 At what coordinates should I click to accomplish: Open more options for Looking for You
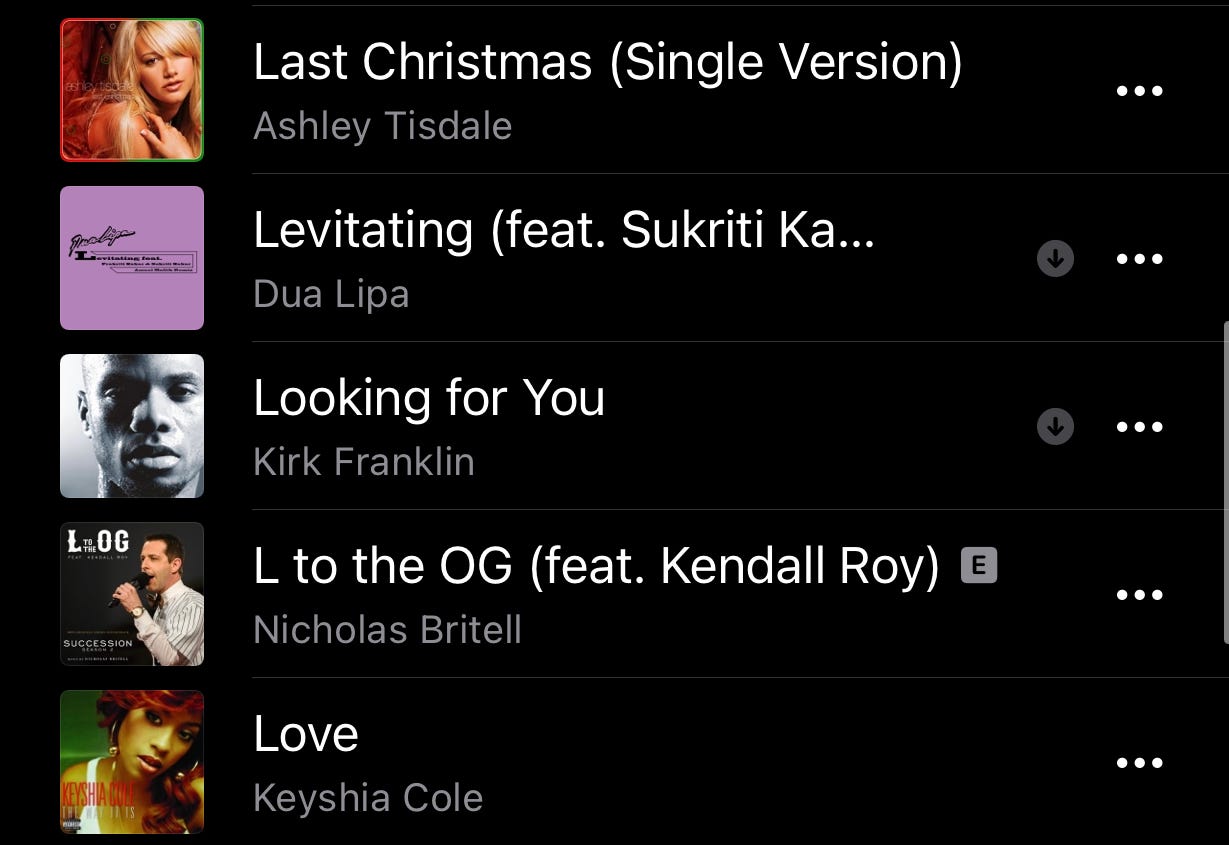tap(1139, 427)
